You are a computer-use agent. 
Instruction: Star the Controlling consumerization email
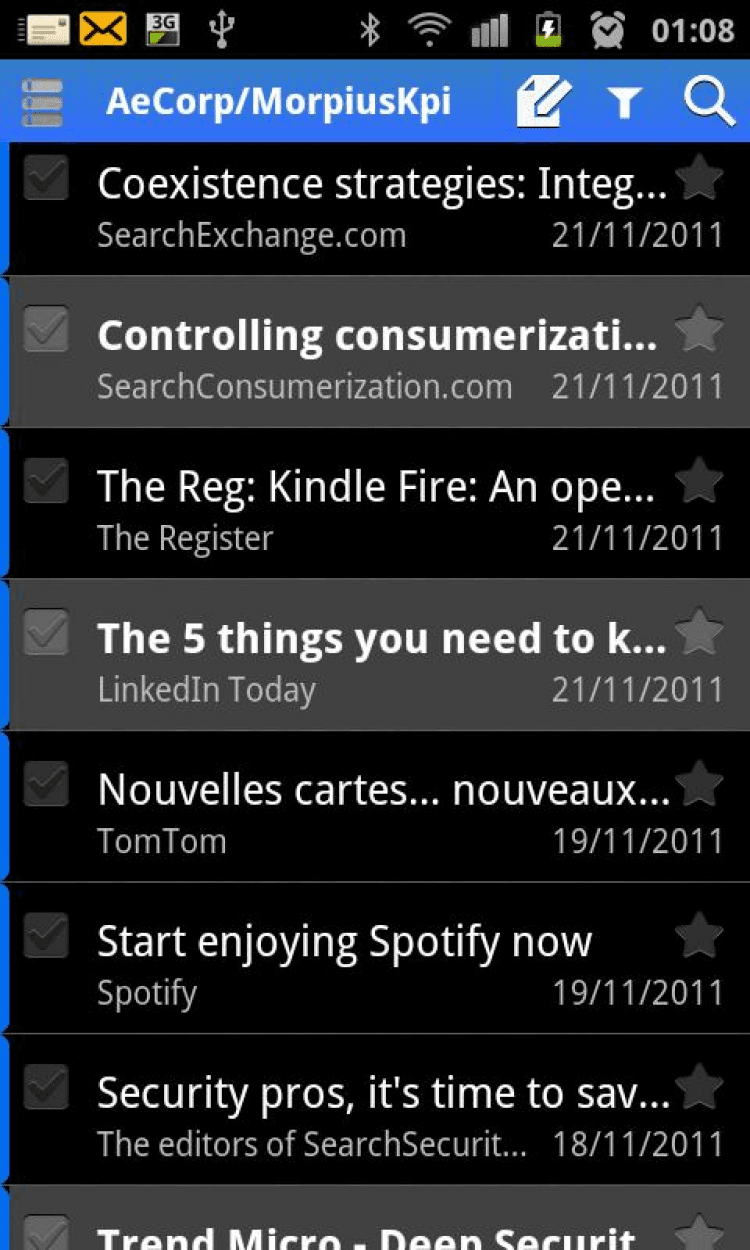click(x=699, y=330)
